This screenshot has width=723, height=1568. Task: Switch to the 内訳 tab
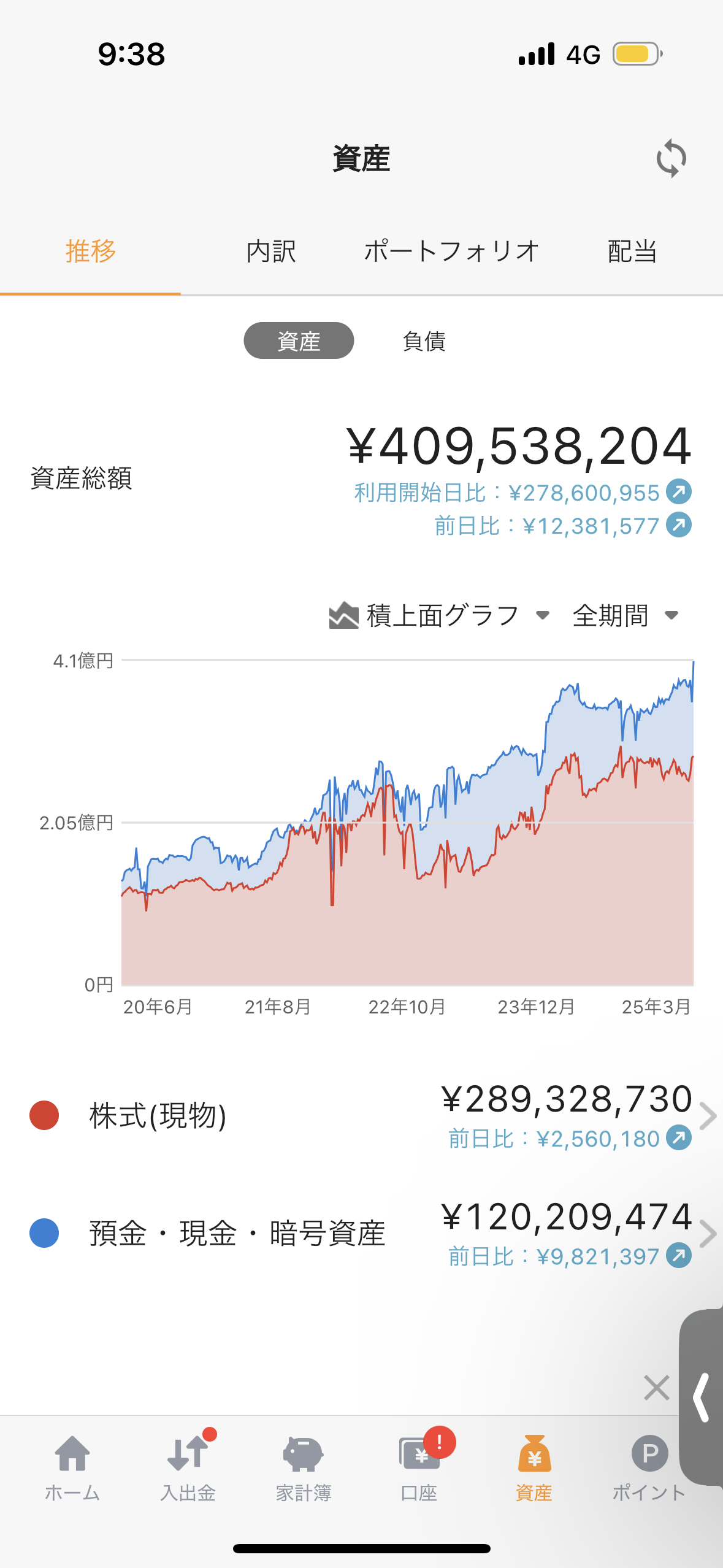tap(271, 252)
